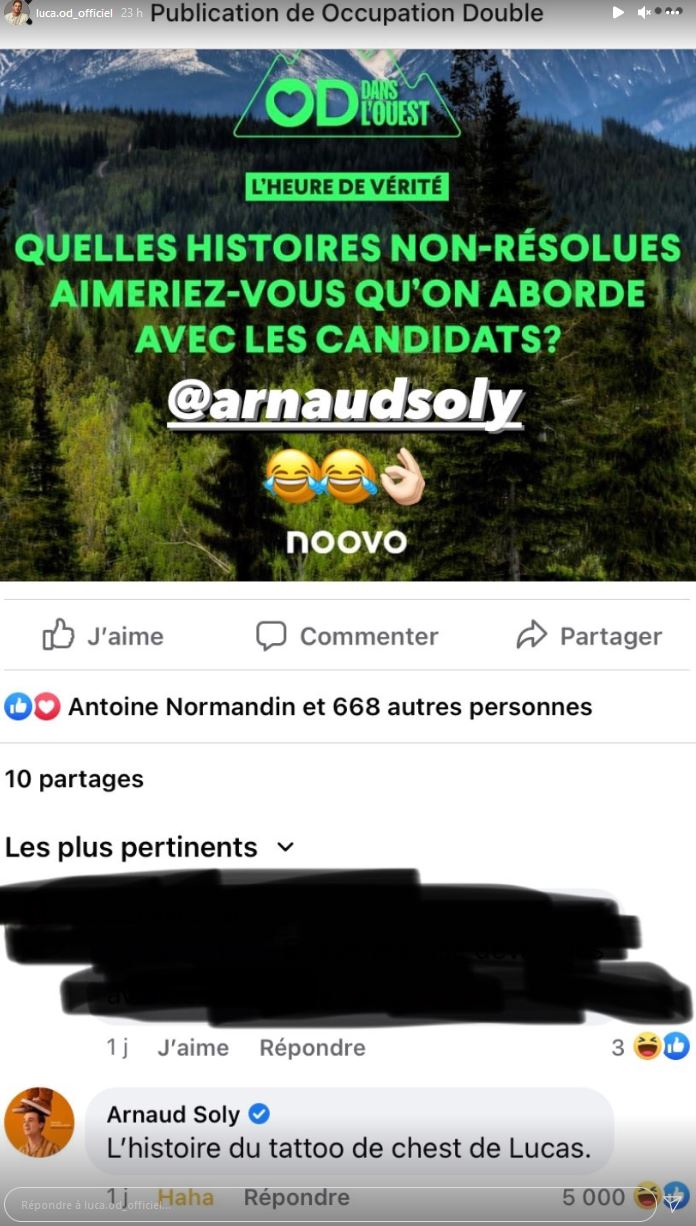Viewport: 696px width, 1226px height.
Task: Toggle the story's sound icon
Action: tap(645, 13)
